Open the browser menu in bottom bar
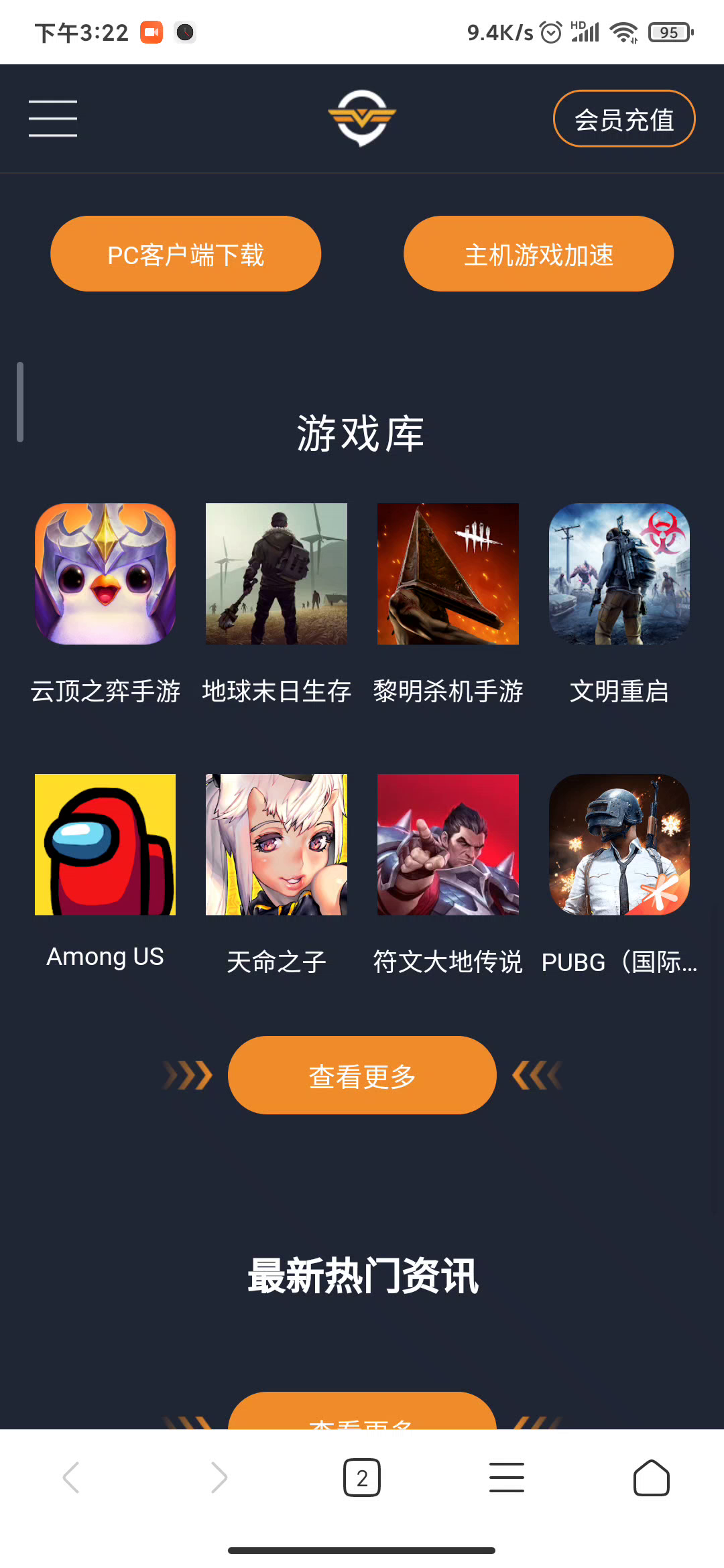 507,1478
